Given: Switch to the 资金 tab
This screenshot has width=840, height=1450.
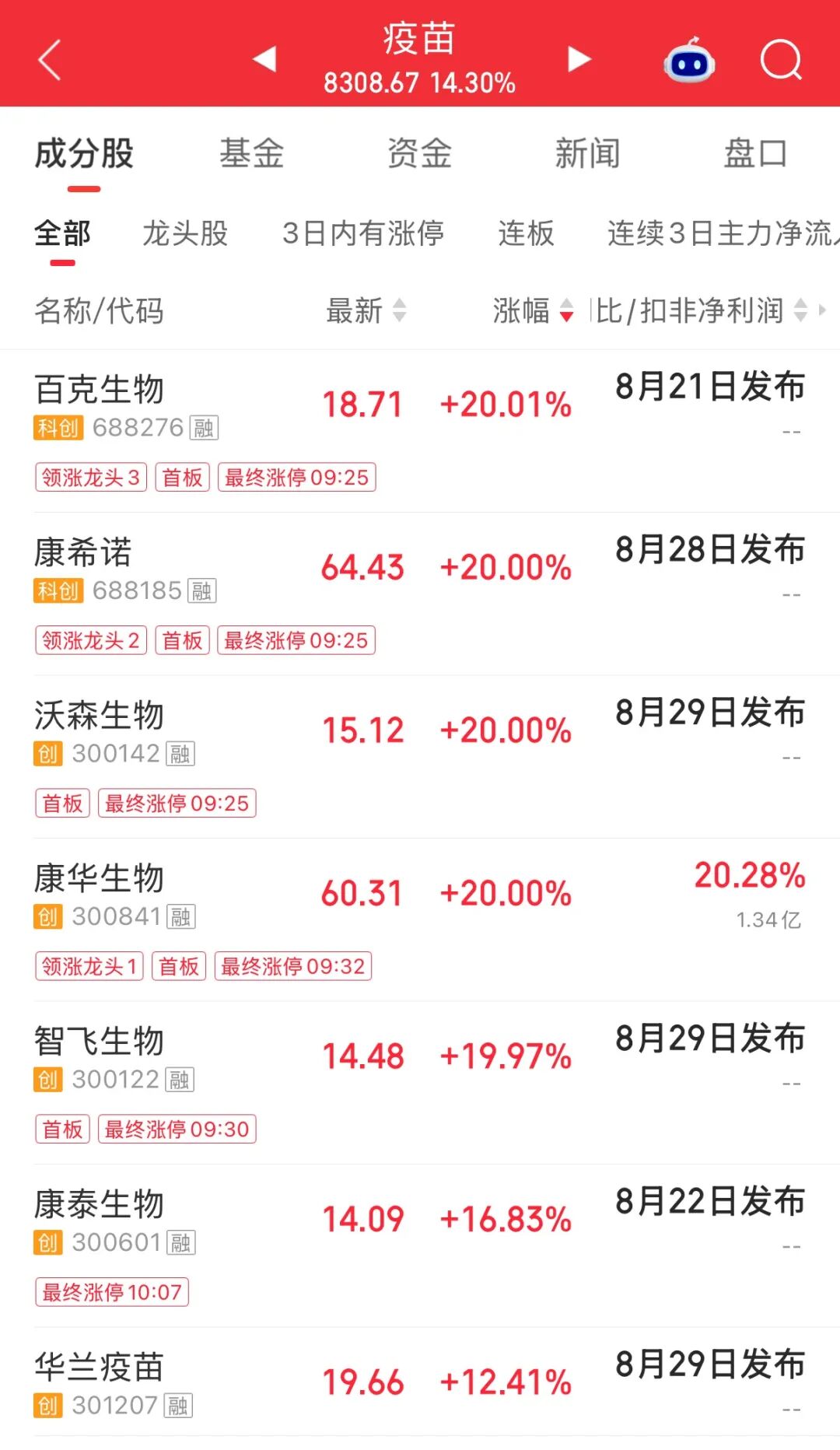Looking at the screenshot, I should click(x=419, y=153).
